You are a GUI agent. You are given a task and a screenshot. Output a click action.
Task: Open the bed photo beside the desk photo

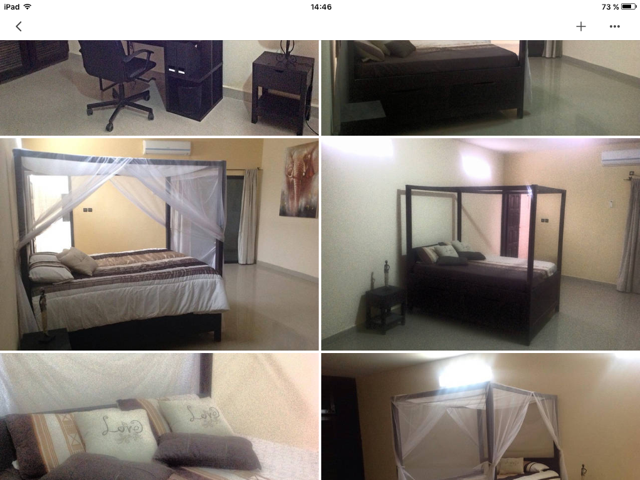[480, 87]
